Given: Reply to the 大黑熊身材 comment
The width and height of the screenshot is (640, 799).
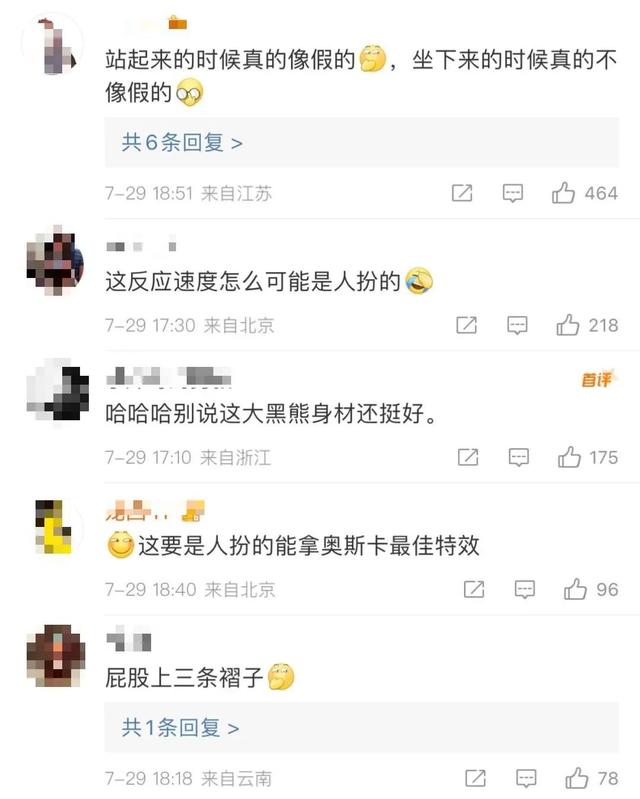Looking at the screenshot, I should point(518,458).
